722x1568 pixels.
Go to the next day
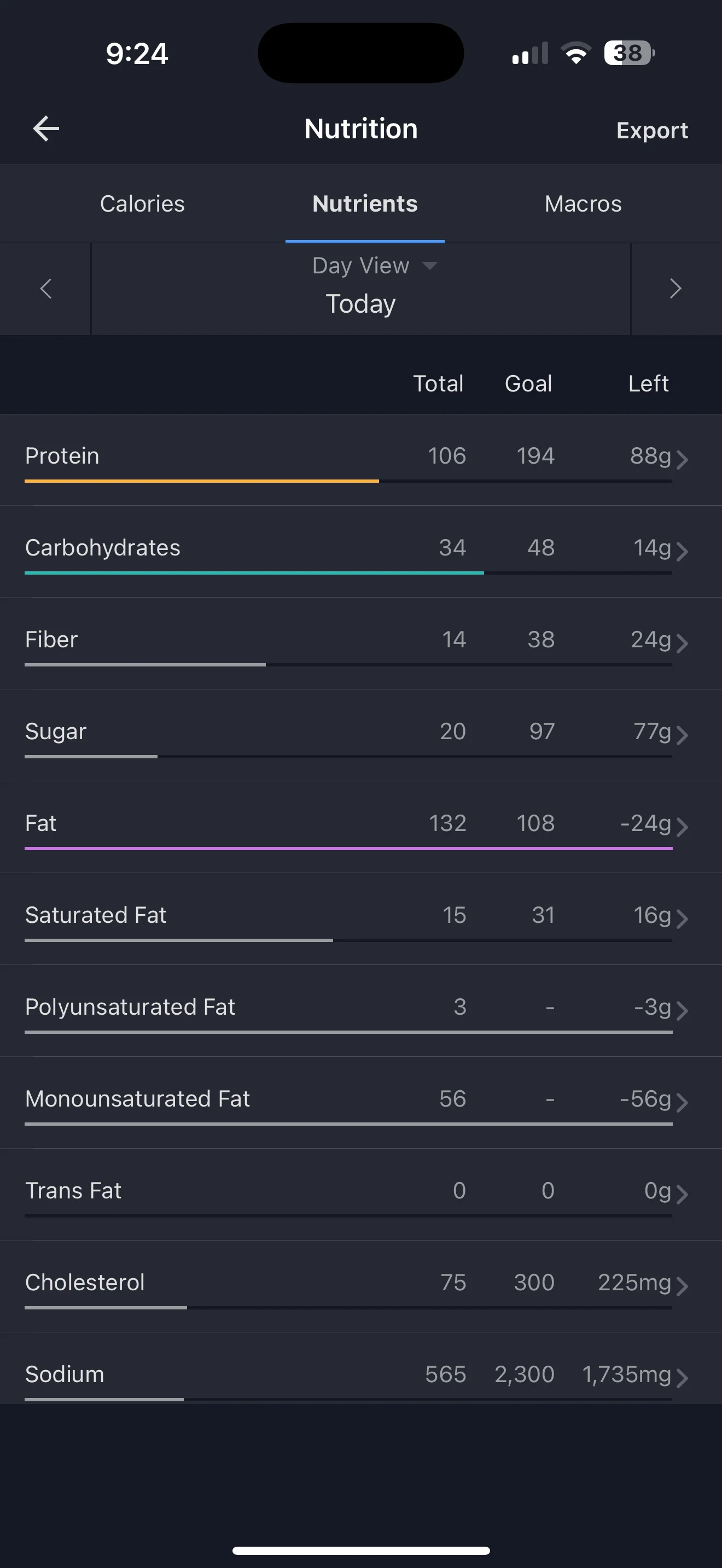pos(676,289)
